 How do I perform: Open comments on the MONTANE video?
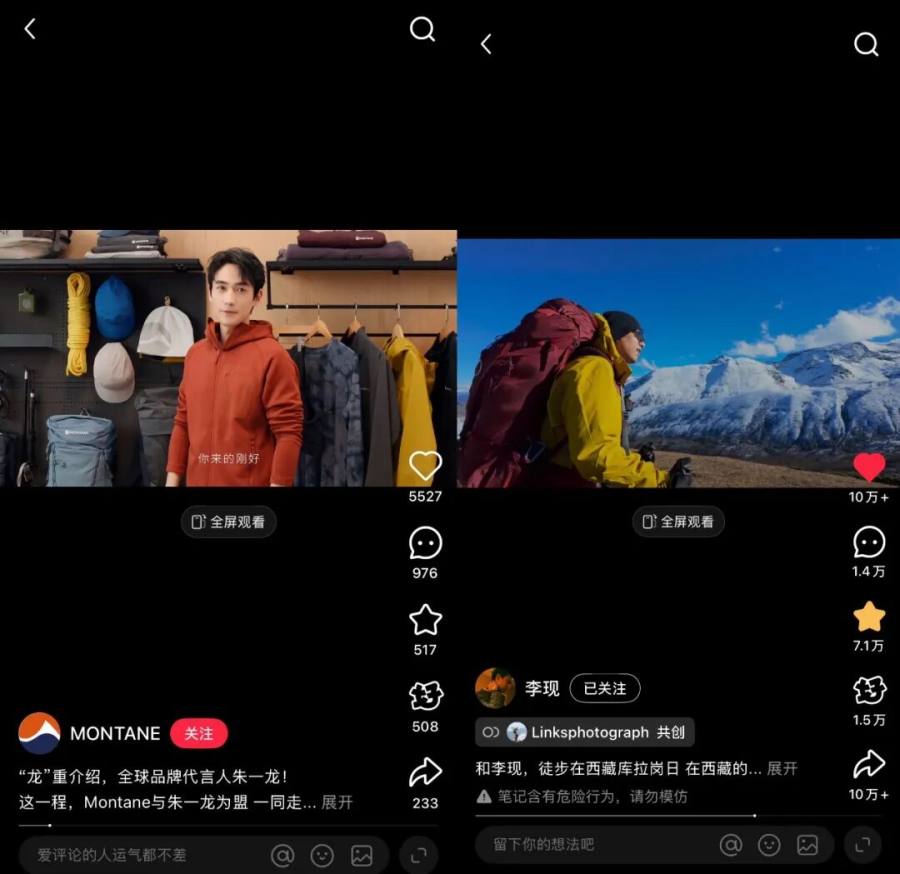(425, 543)
